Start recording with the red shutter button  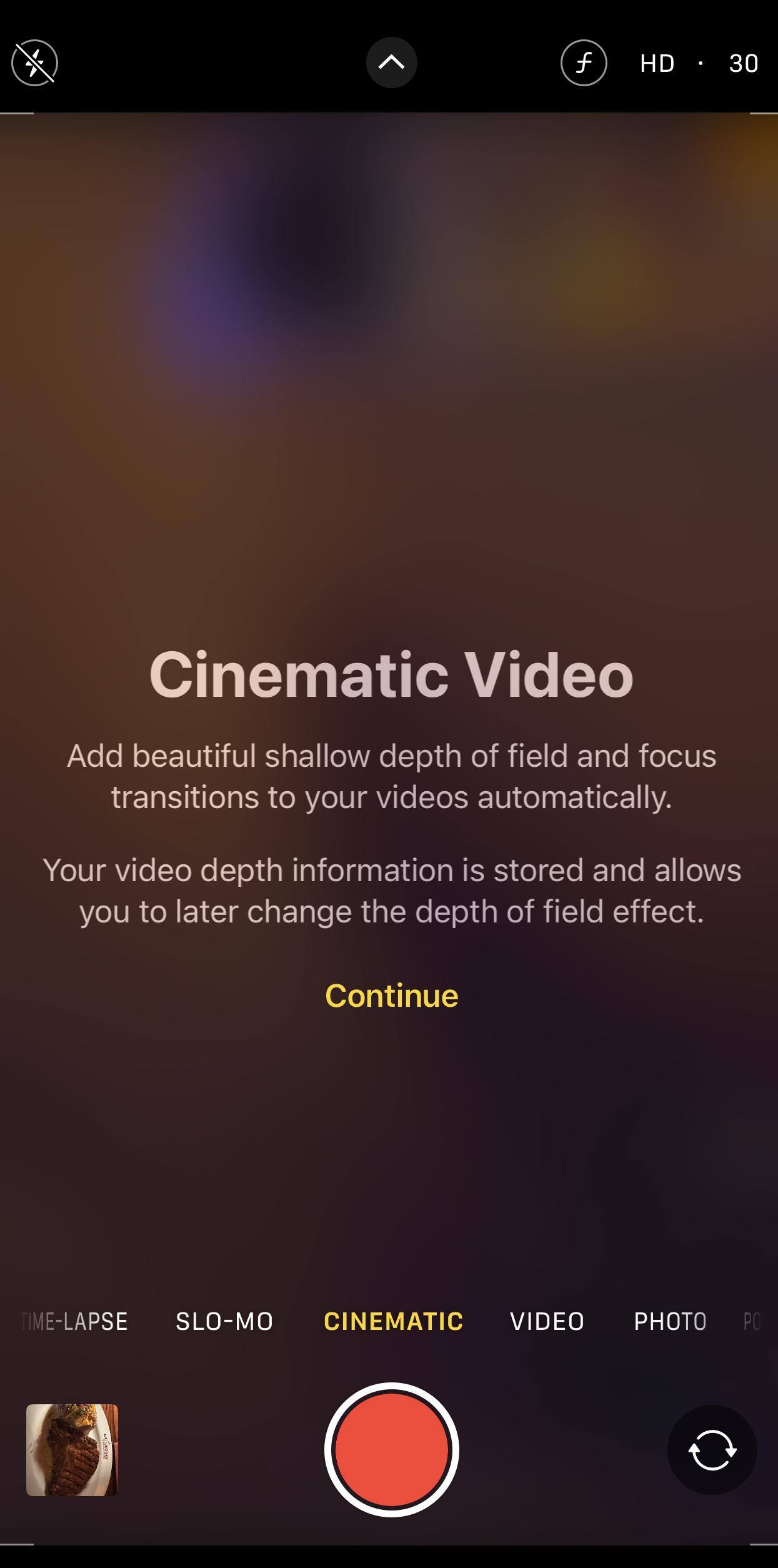[391, 1450]
